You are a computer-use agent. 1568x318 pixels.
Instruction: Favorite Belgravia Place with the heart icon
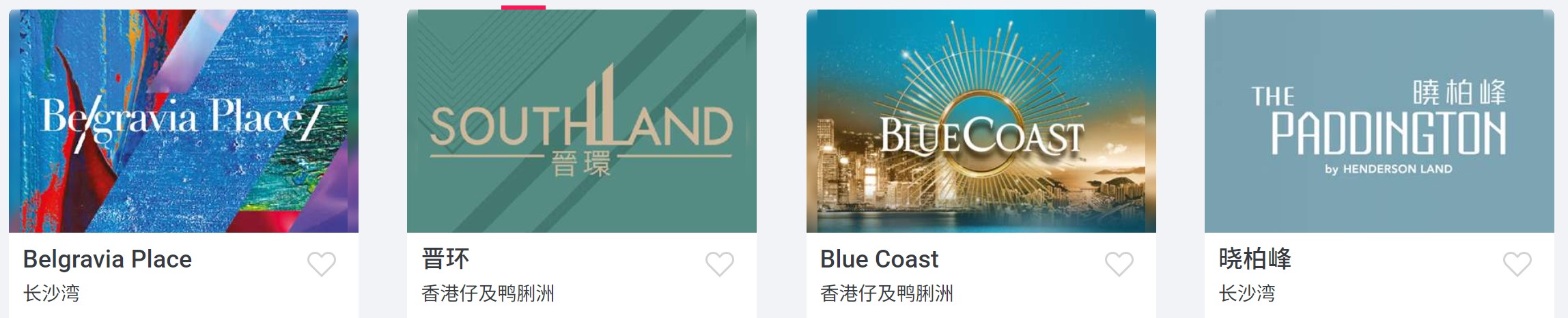click(x=322, y=264)
